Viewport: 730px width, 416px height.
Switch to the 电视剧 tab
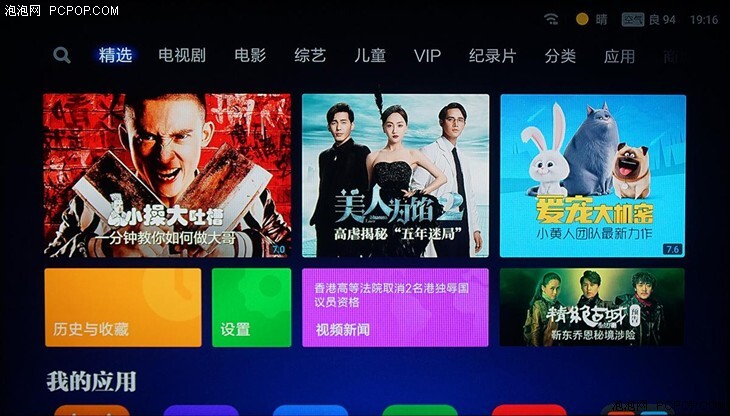[181, 56]
